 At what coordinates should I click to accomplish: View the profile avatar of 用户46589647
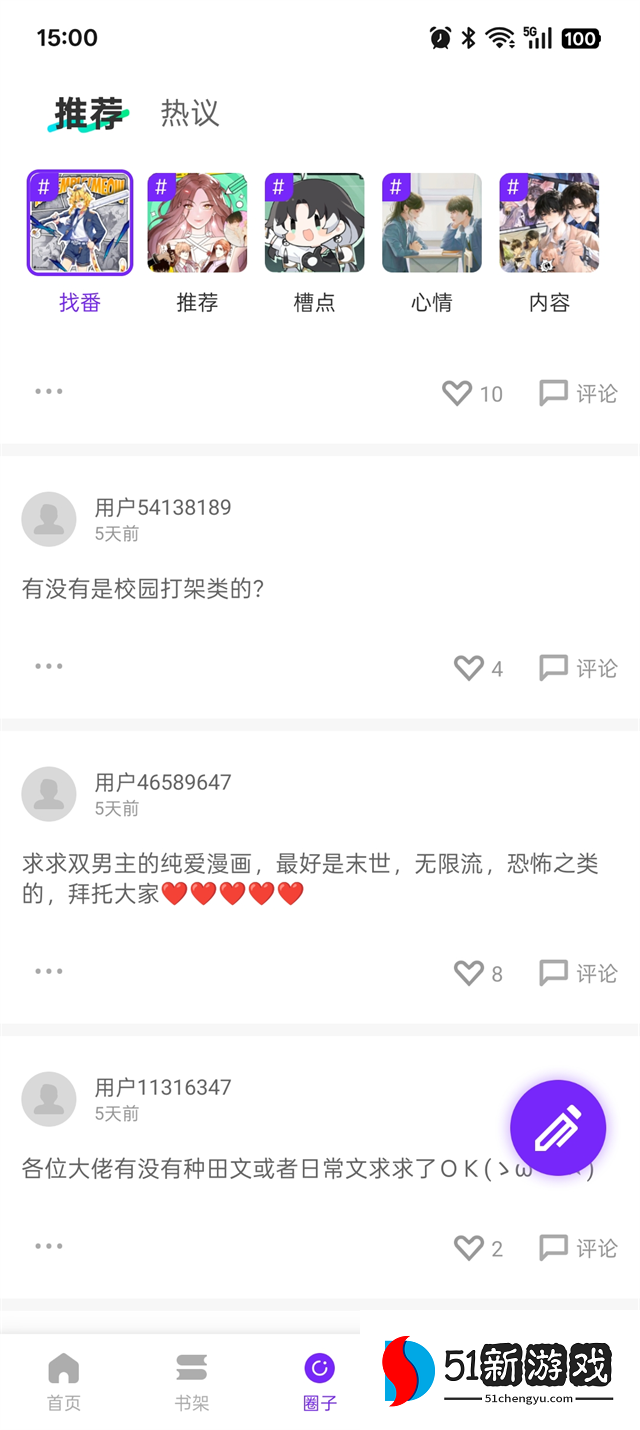49,794
